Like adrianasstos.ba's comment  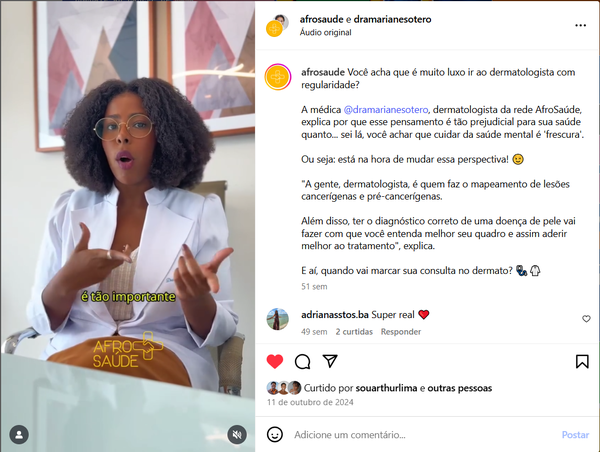586,319
